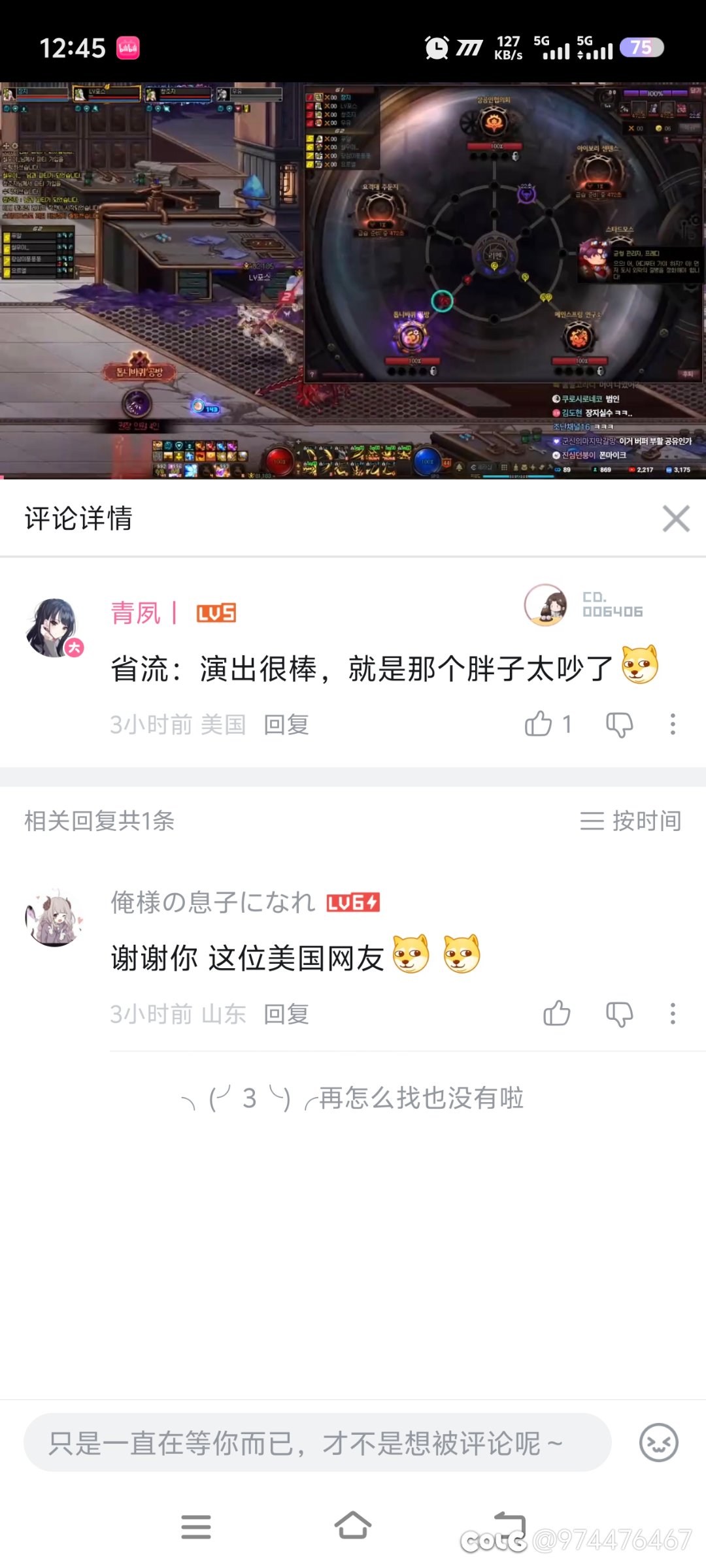The height and width of the screenshot is (1568, 706).
Task: Reply to 俺様の息子になれ's comment
Action: pos(286,1014)
